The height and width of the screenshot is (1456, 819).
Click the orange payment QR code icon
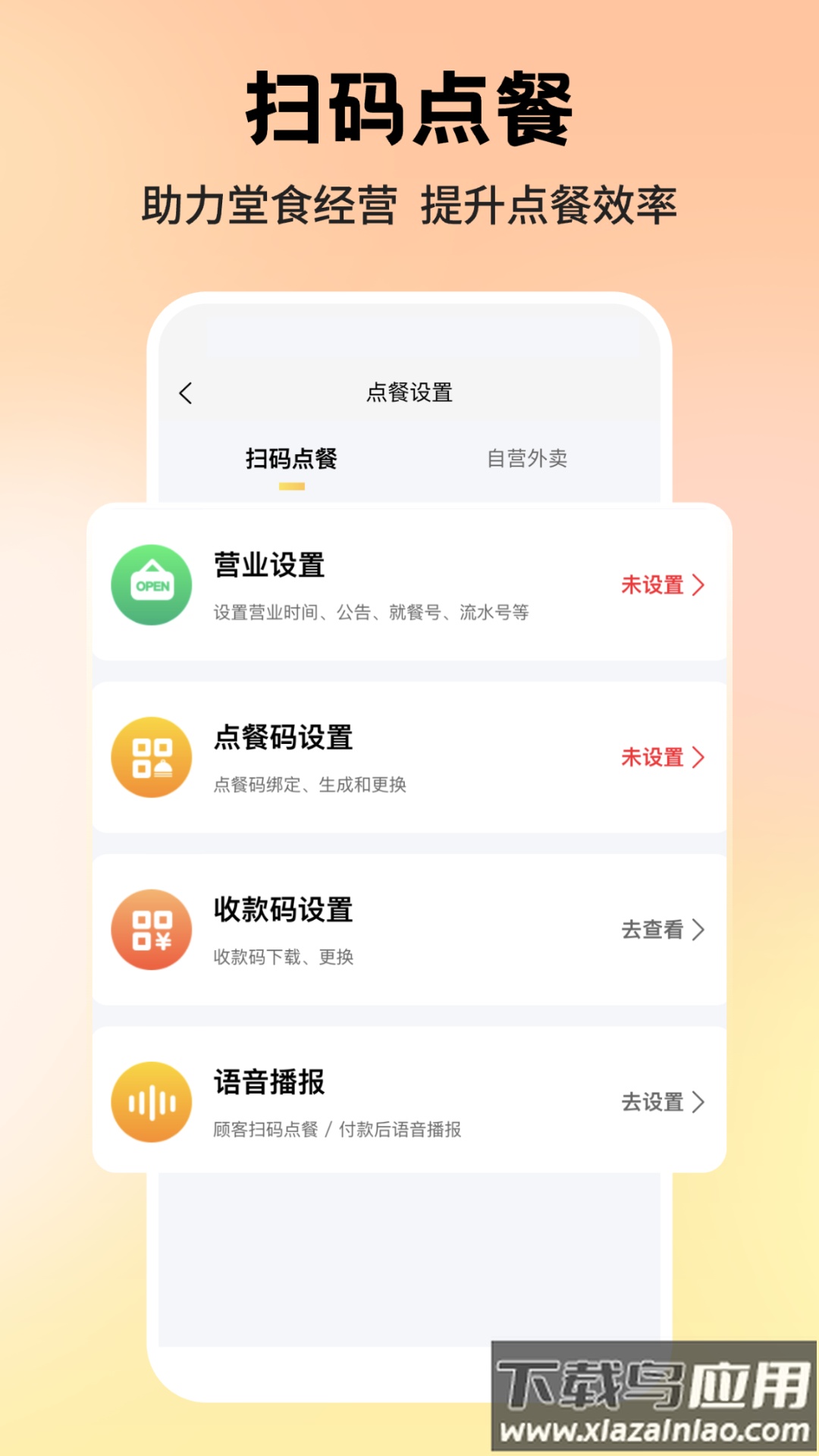pos(151,929)
